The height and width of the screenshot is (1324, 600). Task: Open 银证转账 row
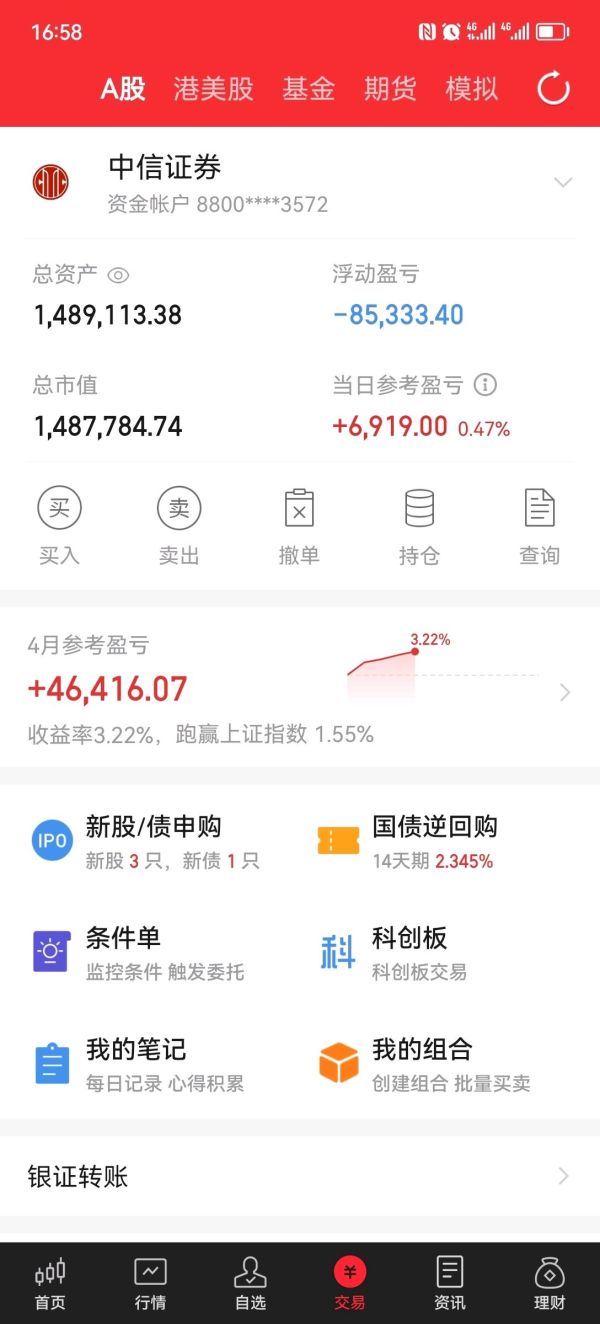click(300, 1176)
